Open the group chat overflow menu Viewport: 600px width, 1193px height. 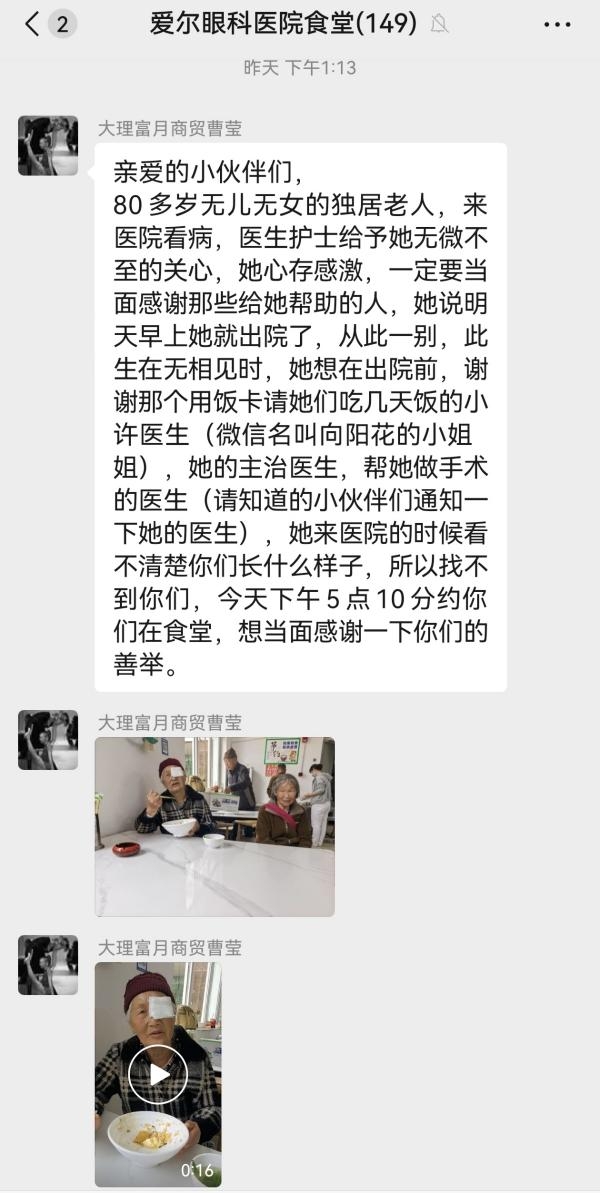pyautogui.click(x=557, y=24)
